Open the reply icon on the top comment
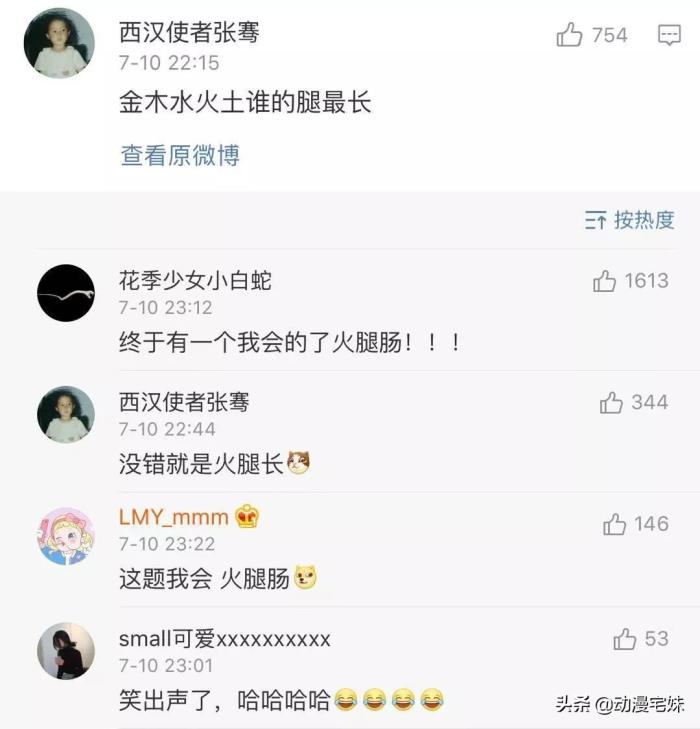The width and height of the screenshot is (700, 729). [x=669, y=36]
